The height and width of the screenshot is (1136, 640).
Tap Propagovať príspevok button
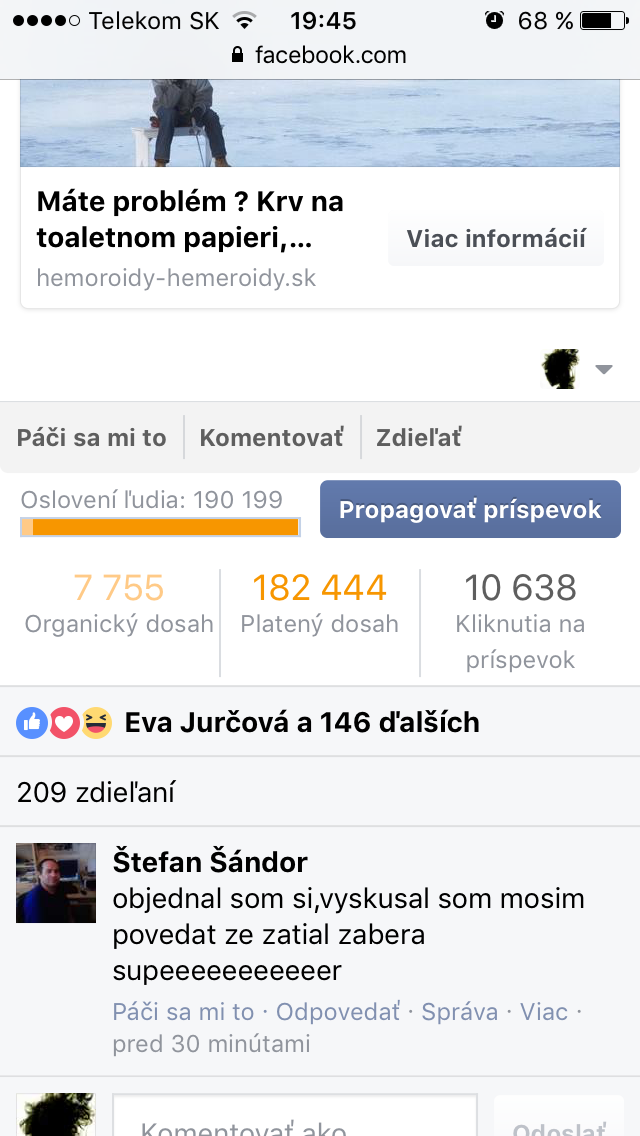(470, 509)
